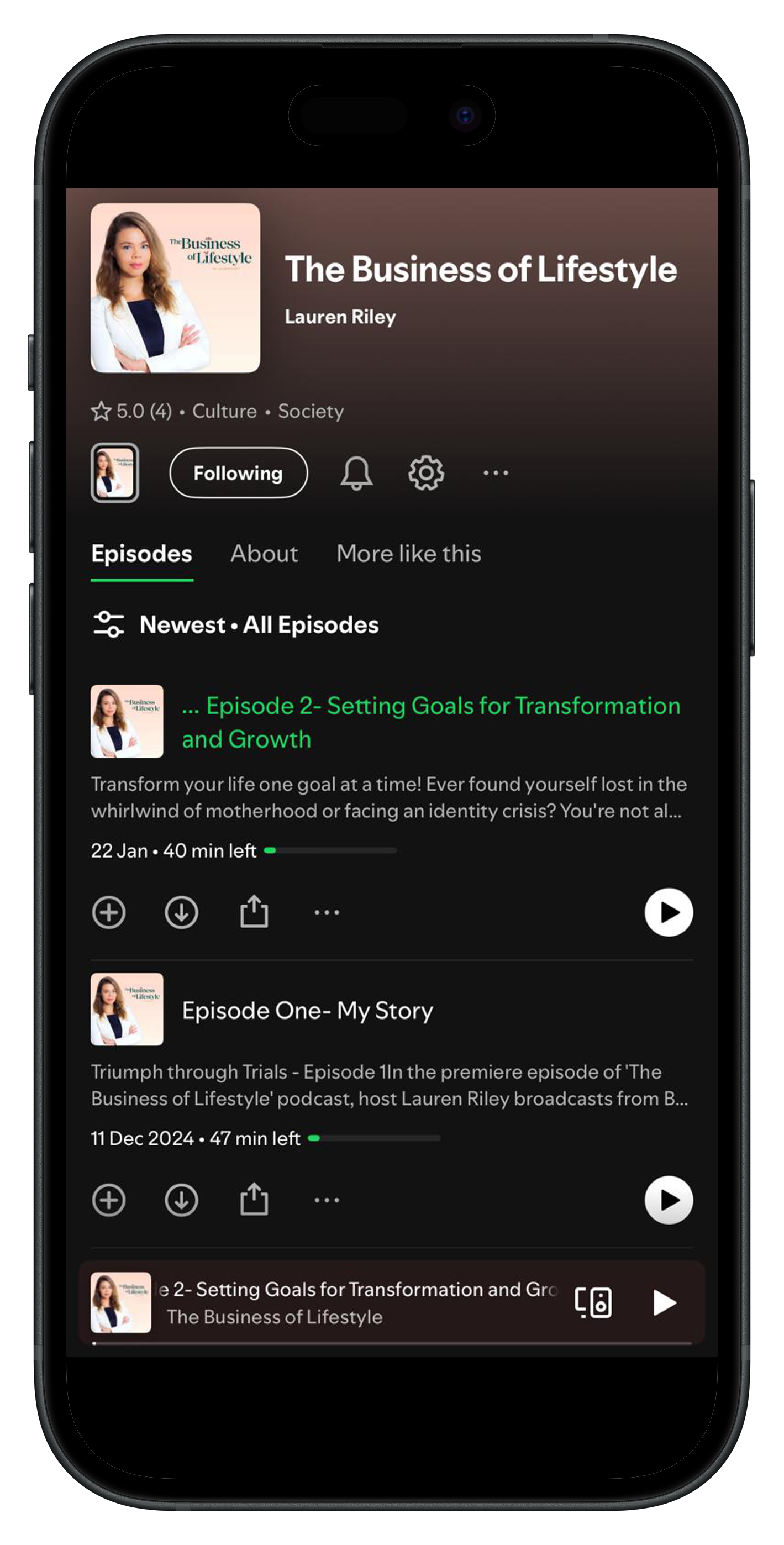Share Episode 2 using the share icon
Viewport: 784px width, 1545px height.
point(254,912)
